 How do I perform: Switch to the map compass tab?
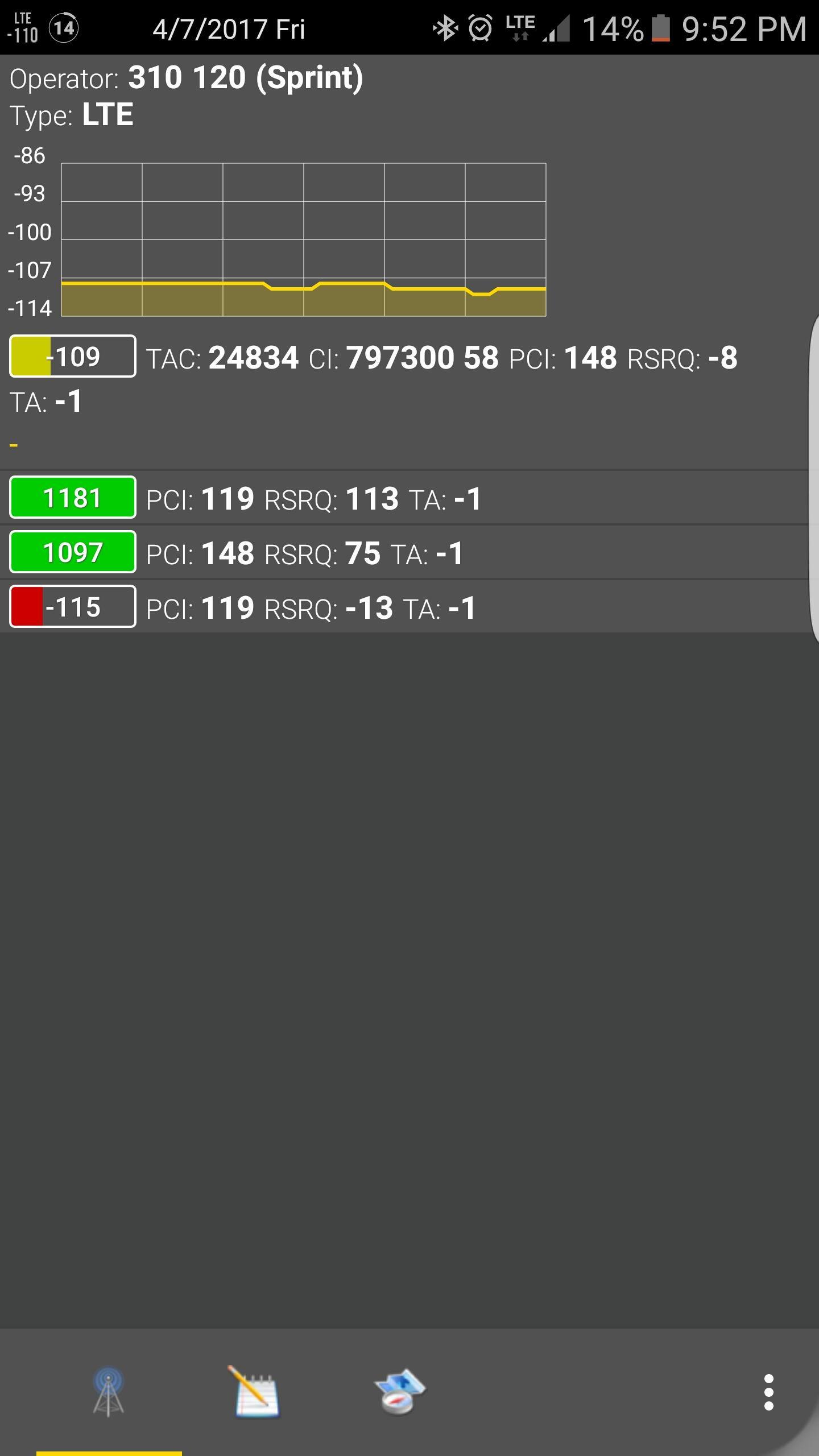(x=400, y=1392)
